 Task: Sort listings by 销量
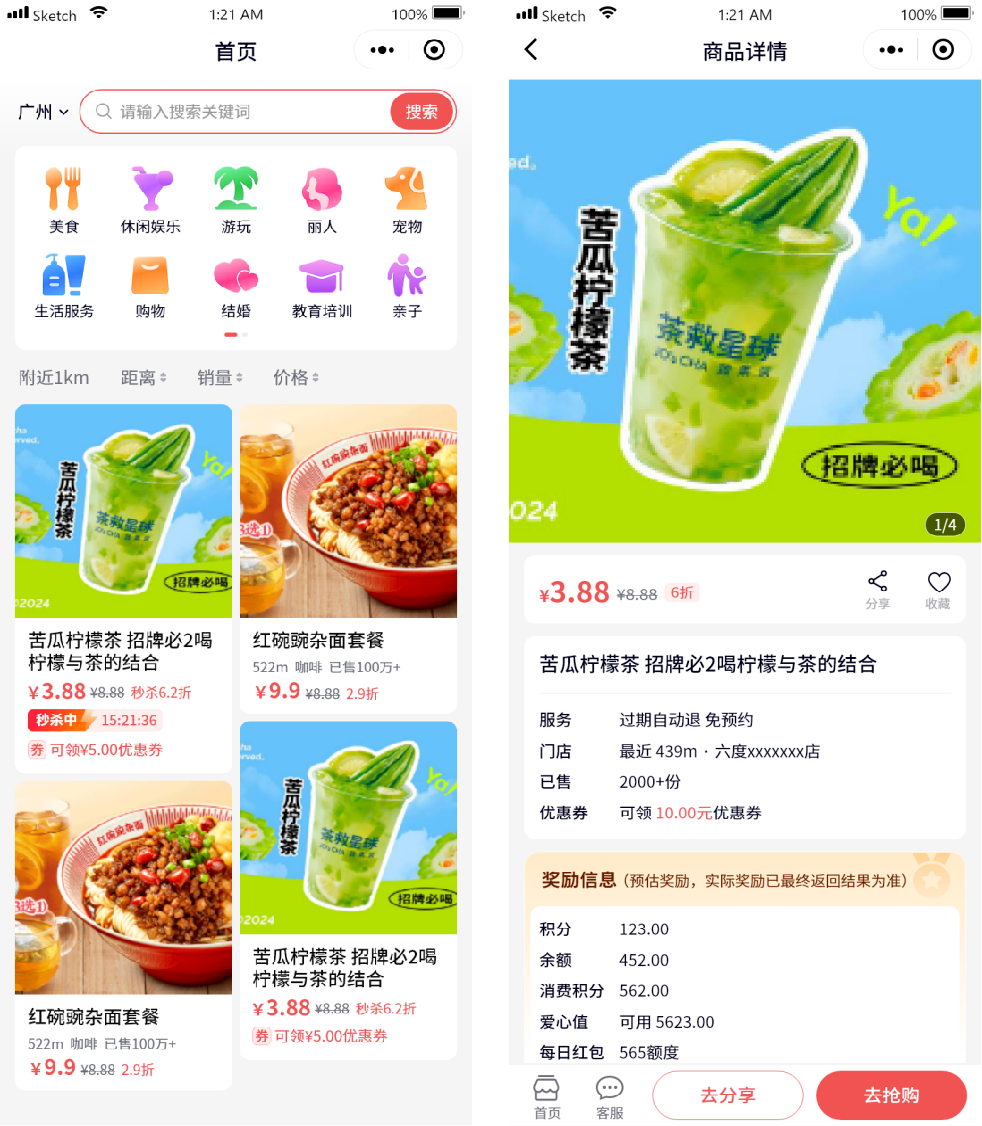(x=219, y=377)
